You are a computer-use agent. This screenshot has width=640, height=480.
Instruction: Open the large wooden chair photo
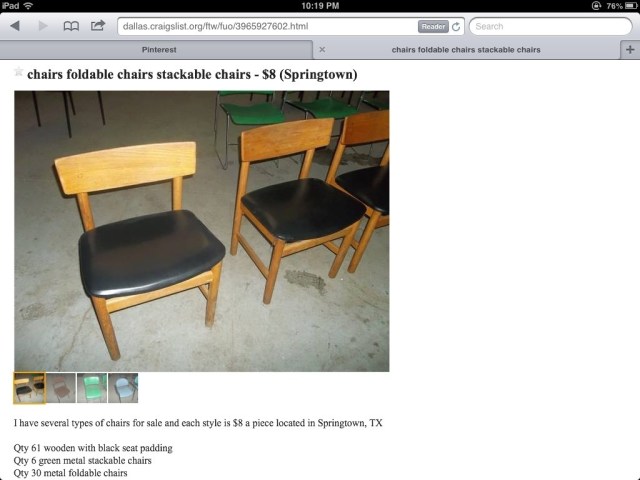(201, 231)
